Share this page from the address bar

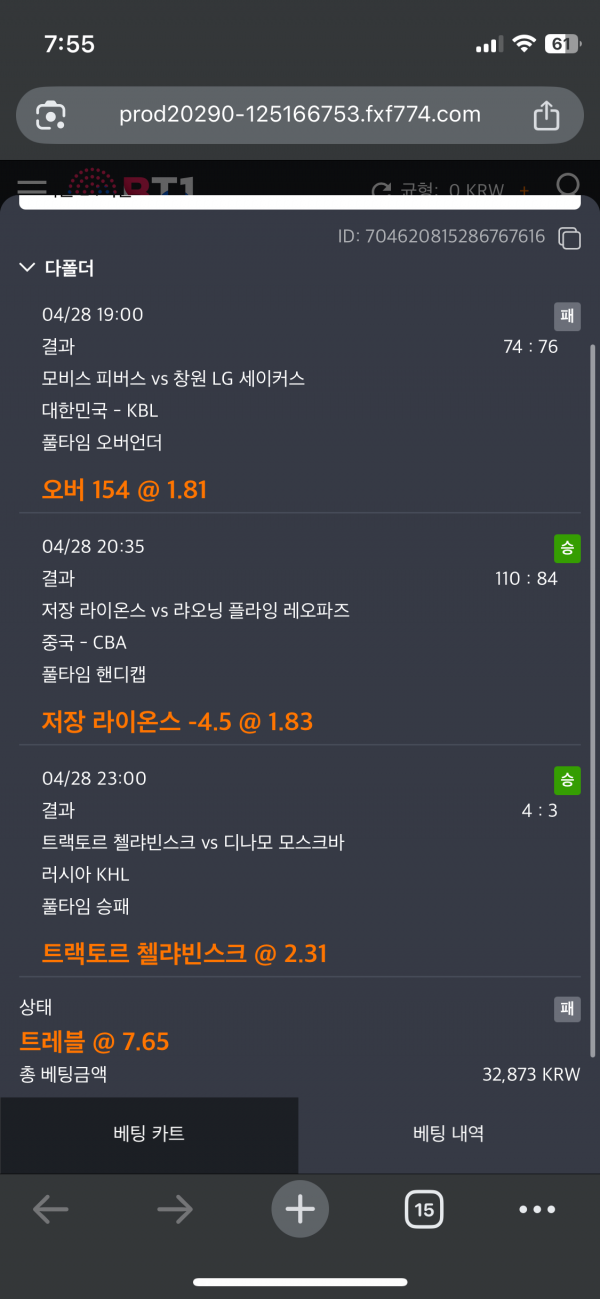[546, 115]
